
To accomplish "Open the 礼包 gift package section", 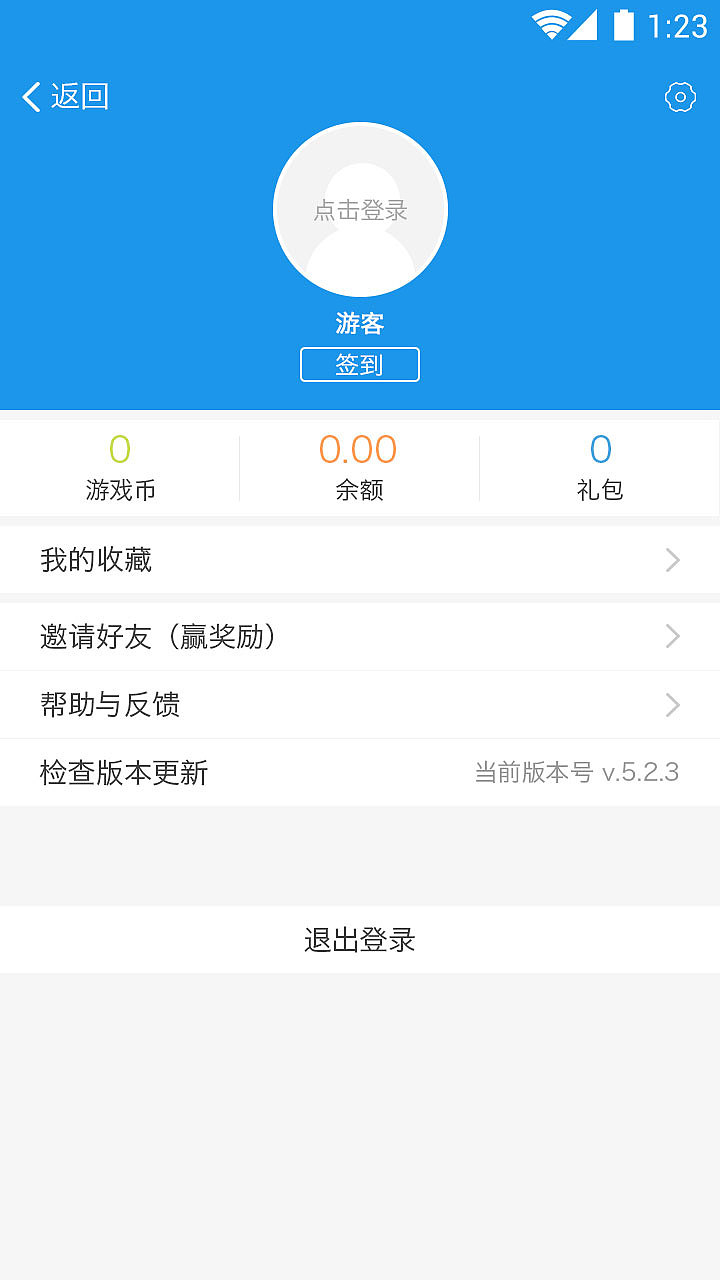I will pos(599,465).
